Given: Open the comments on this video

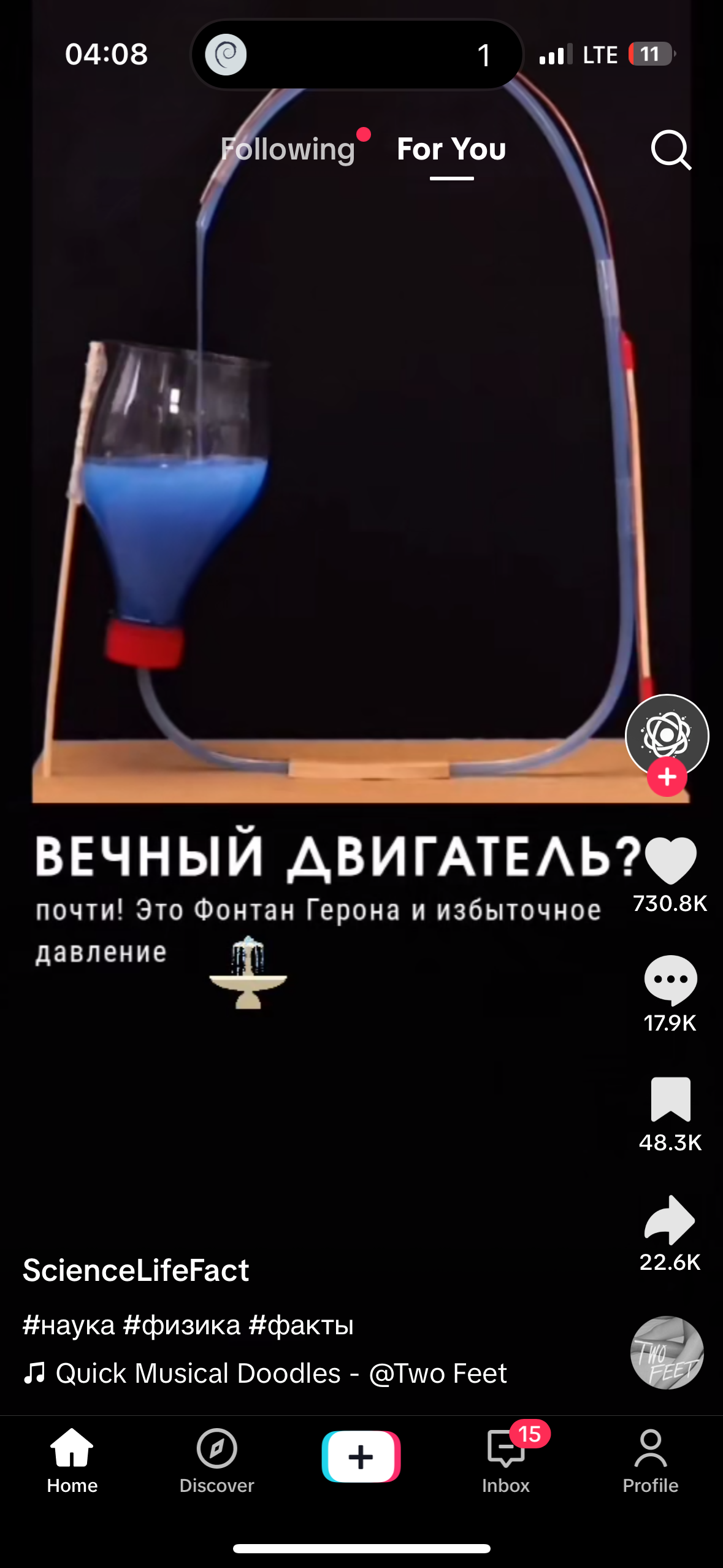Looking at the screenshot, I should coord(670,980).
